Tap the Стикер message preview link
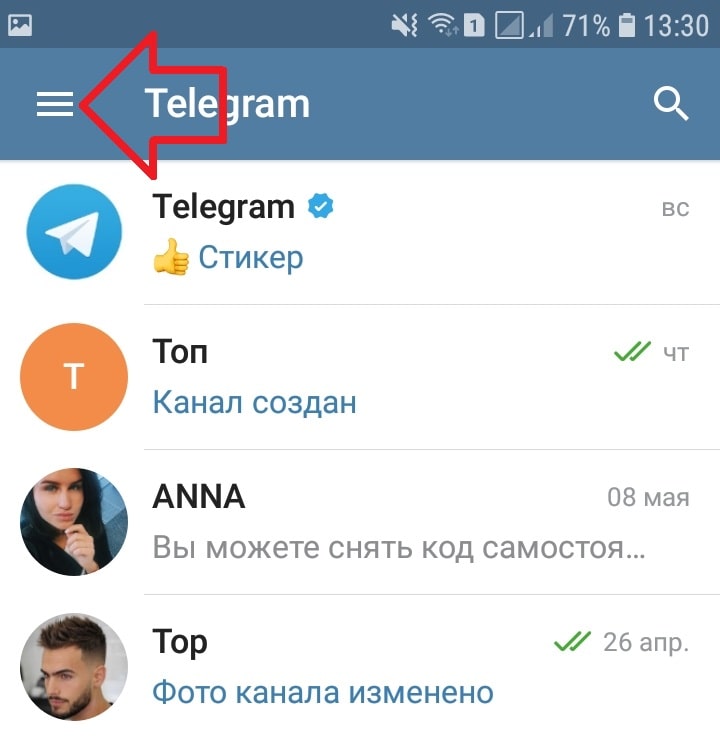 point(249,257)
